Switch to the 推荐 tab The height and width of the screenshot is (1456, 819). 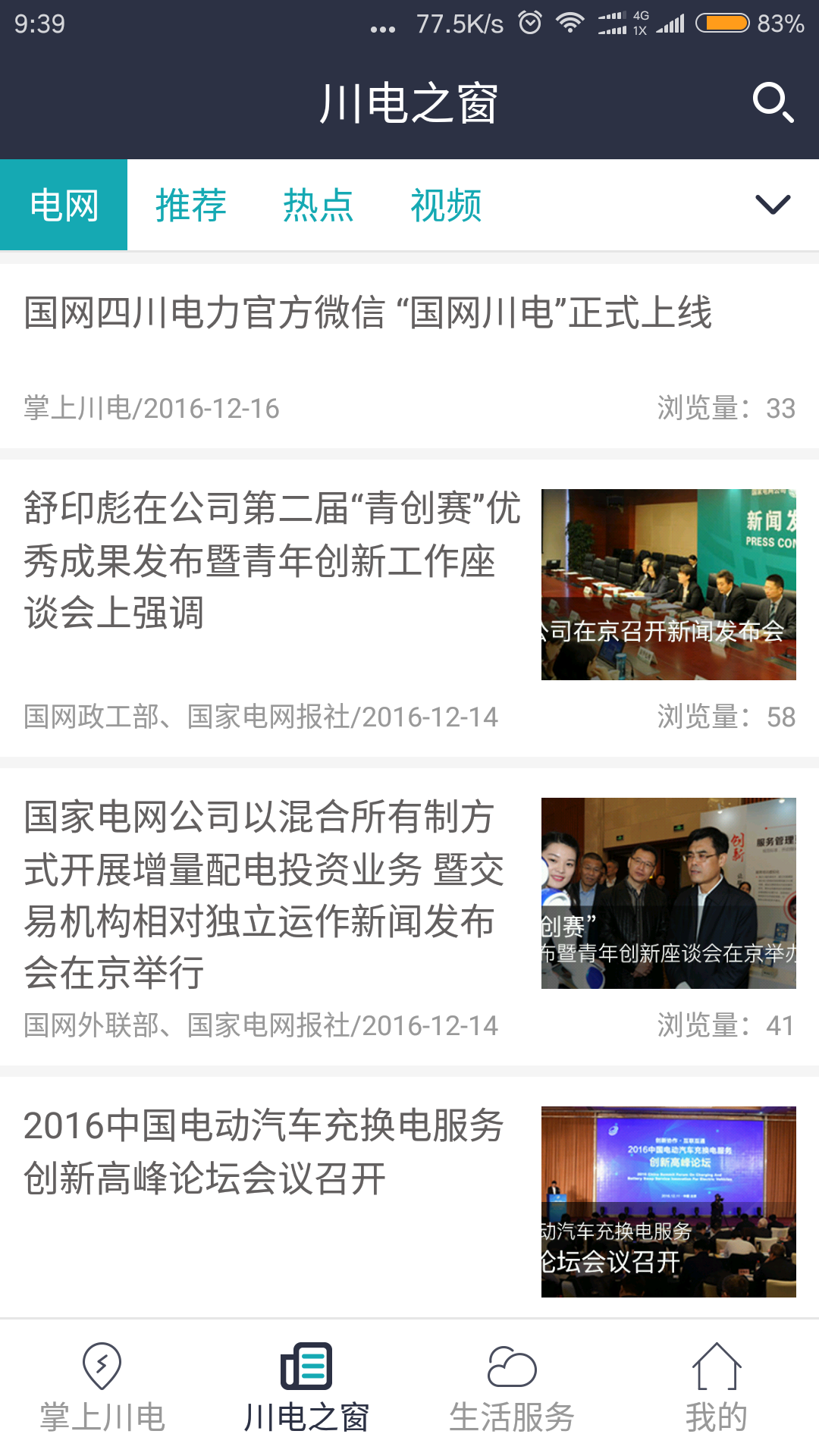click(x=191, y=205)
